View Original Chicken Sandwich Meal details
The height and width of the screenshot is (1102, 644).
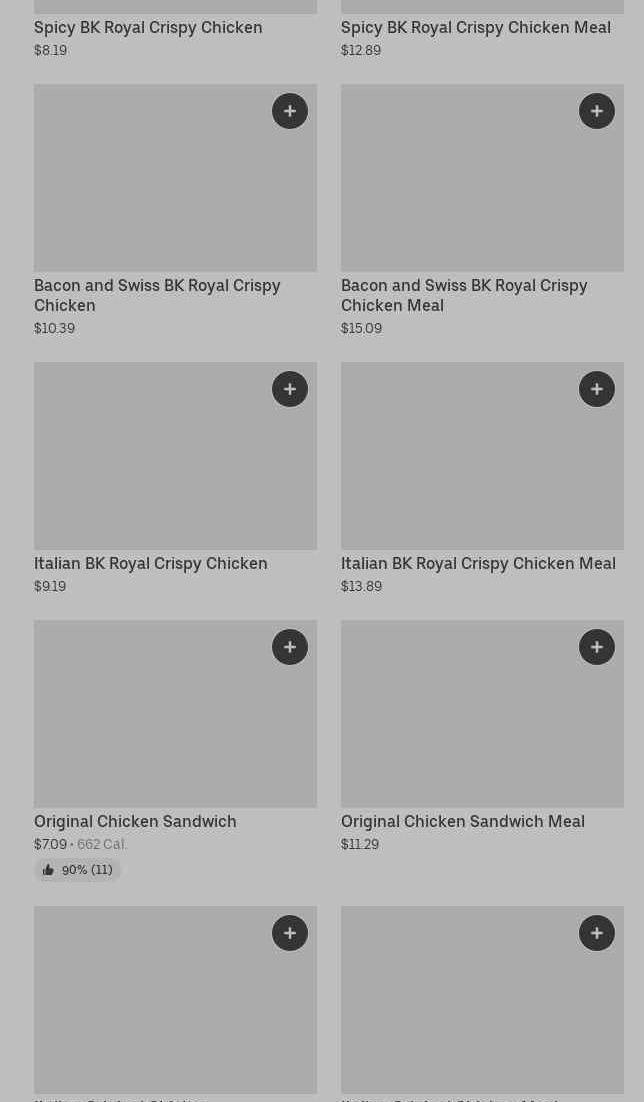point(462,821)
